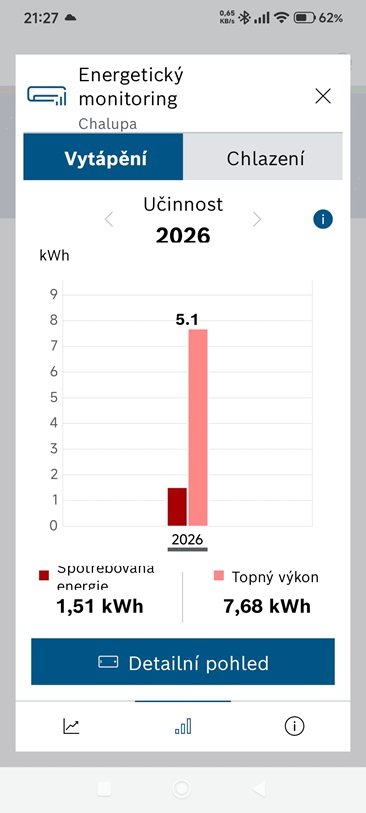Go to the previous year arrow
The width and height of the screenshot is (366, 813).
(x=109, y=220)
